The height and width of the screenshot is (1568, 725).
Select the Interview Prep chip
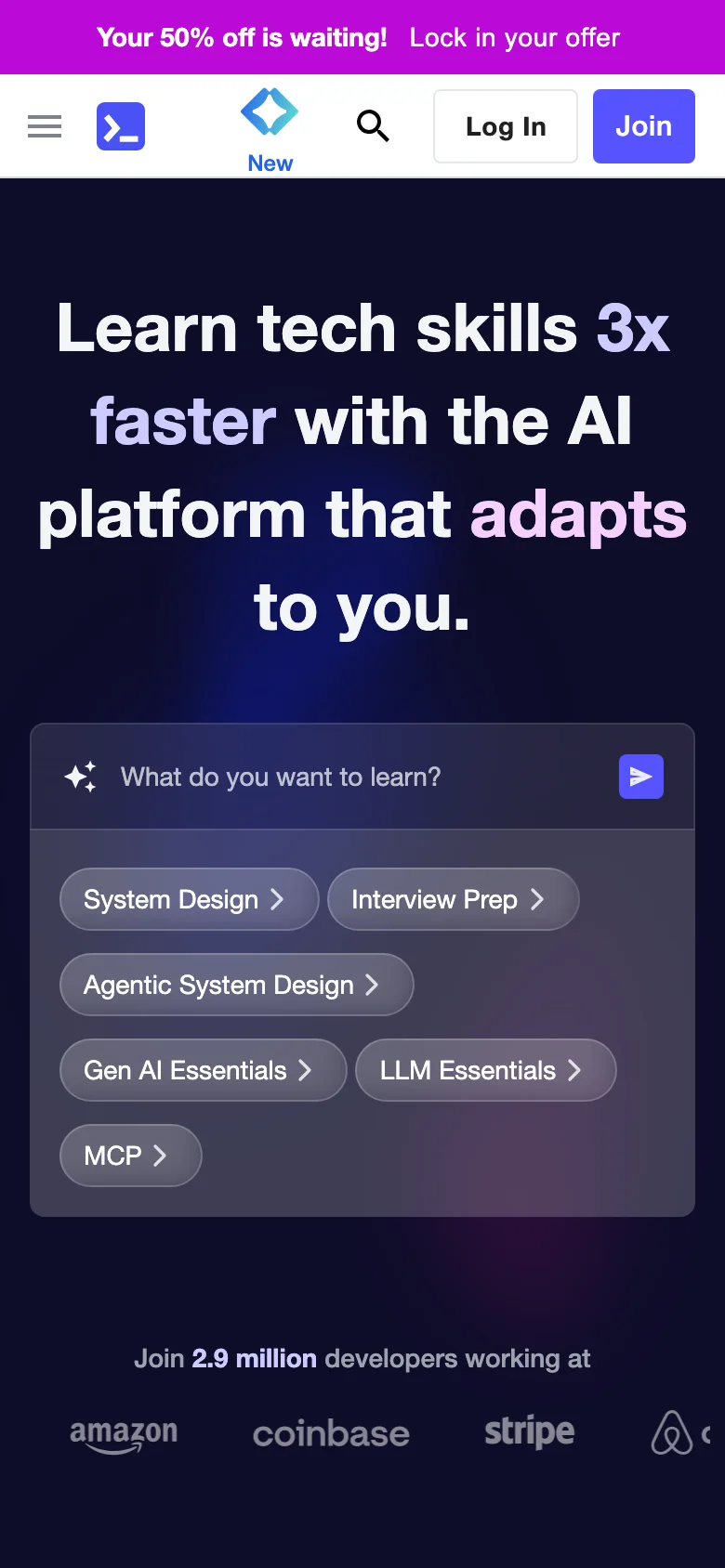pyautogui.click(x=453, y=899)
